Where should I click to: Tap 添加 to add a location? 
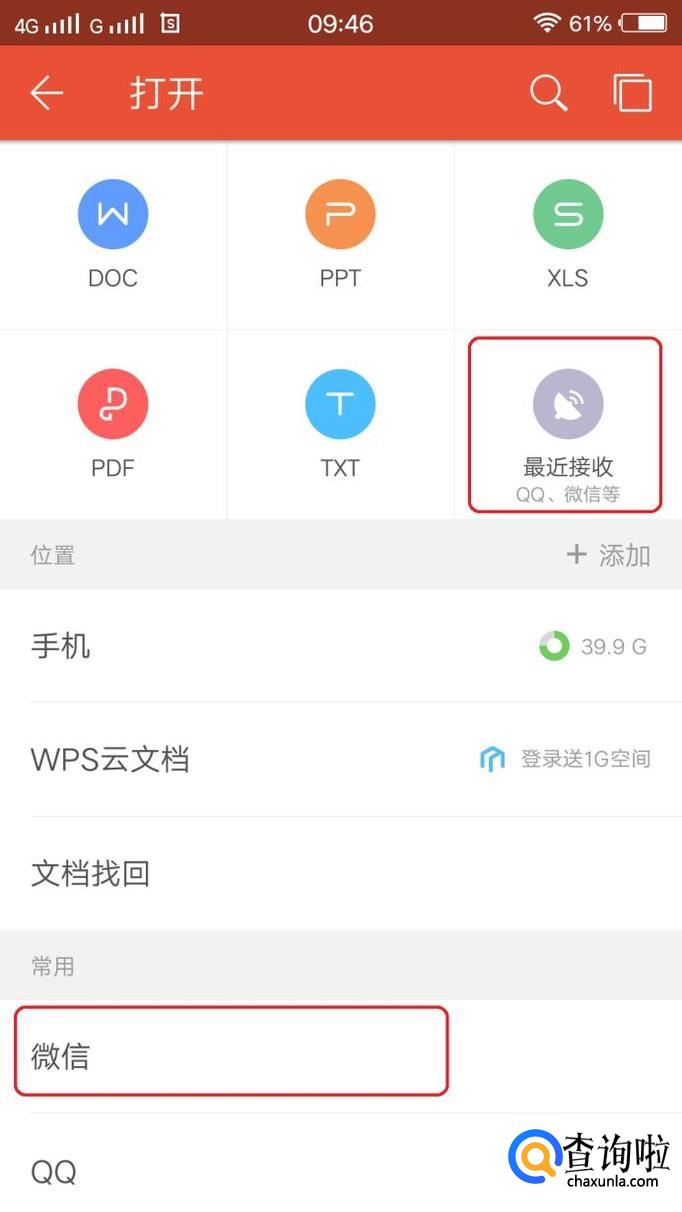tap(609, 555)
